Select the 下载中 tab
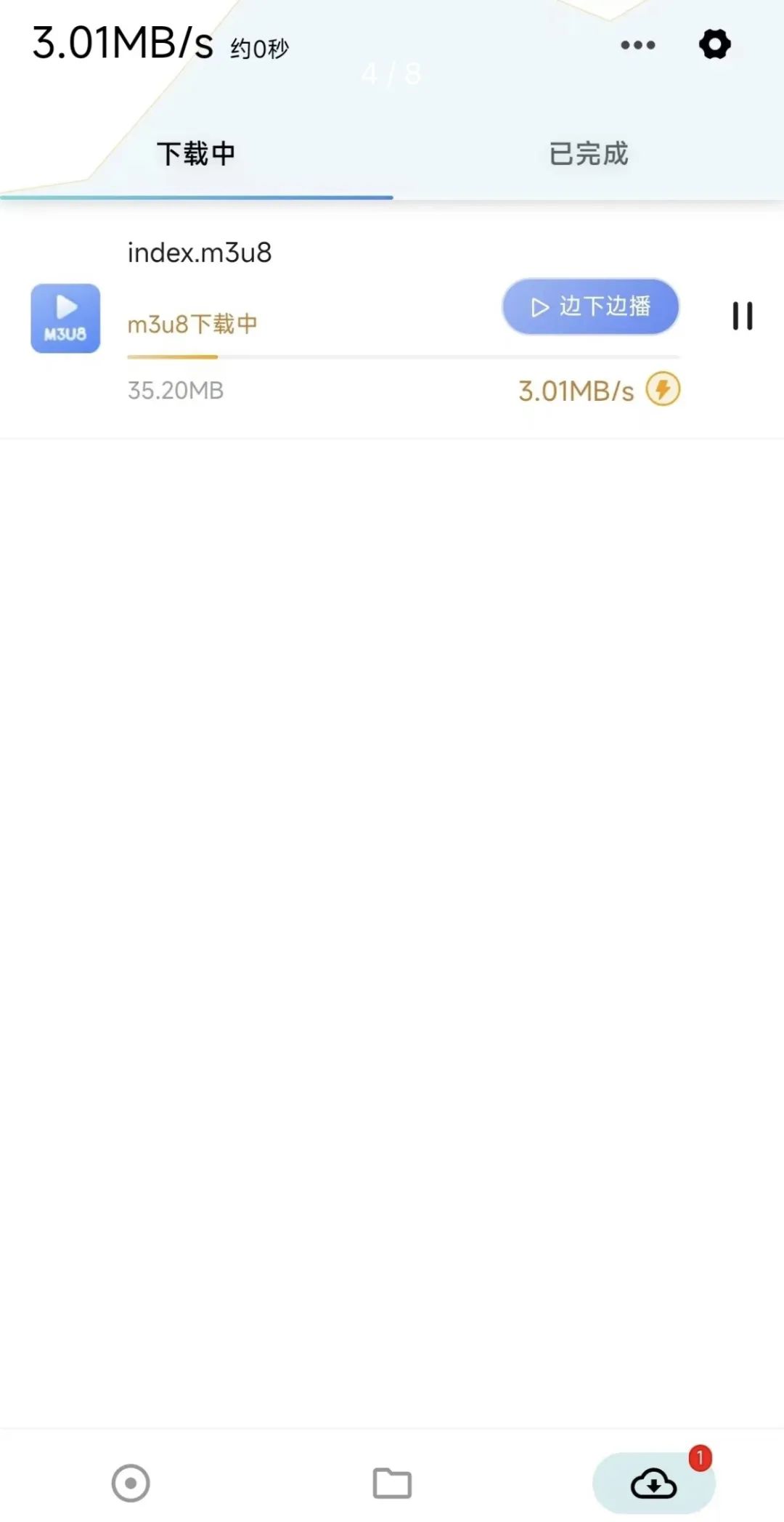 click(x=196, y=154)
